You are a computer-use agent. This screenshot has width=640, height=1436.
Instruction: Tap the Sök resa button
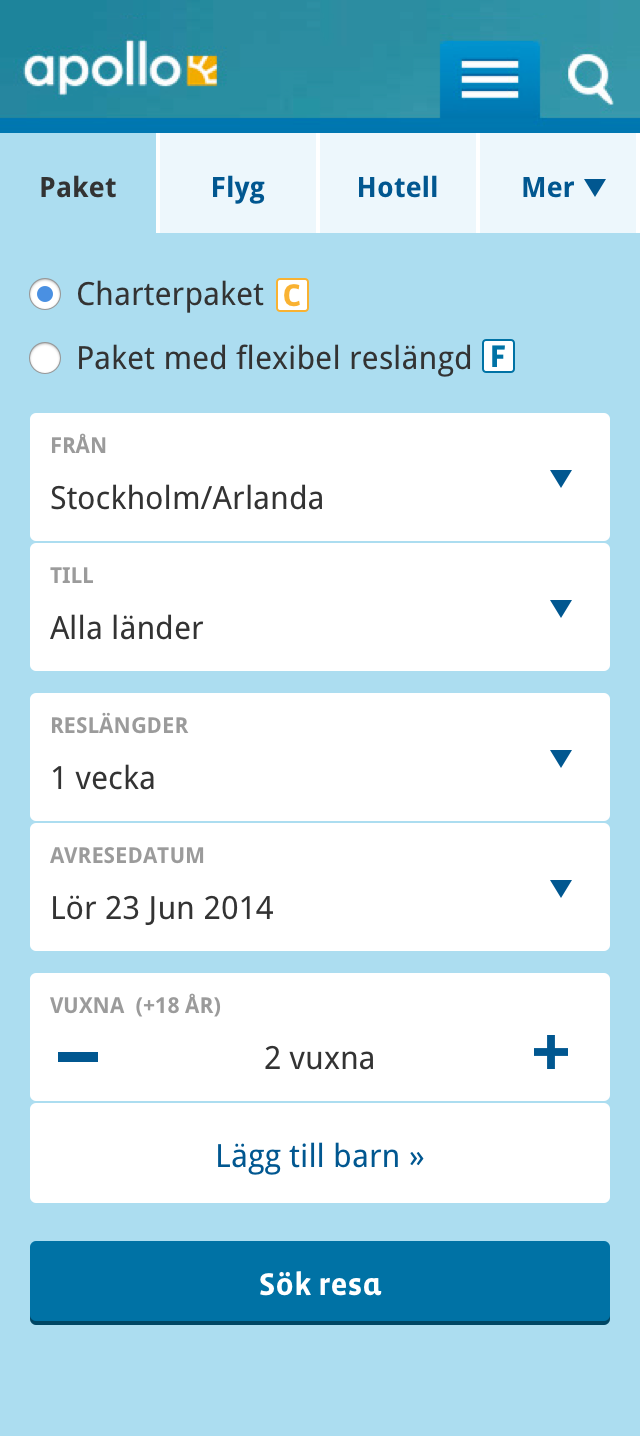tap(320, 1283)
